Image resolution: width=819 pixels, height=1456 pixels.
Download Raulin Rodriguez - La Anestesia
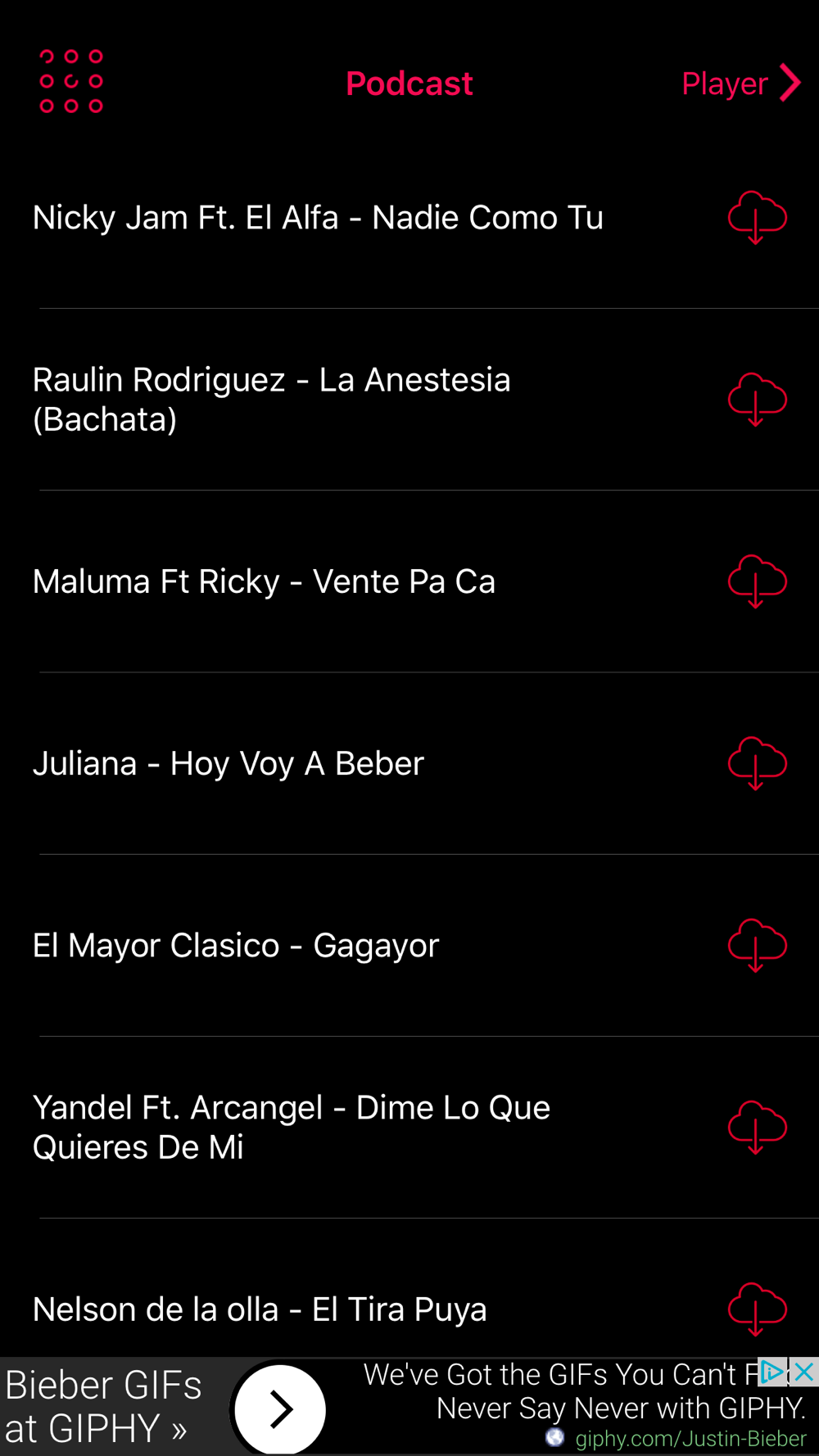(x=757, y=400)
